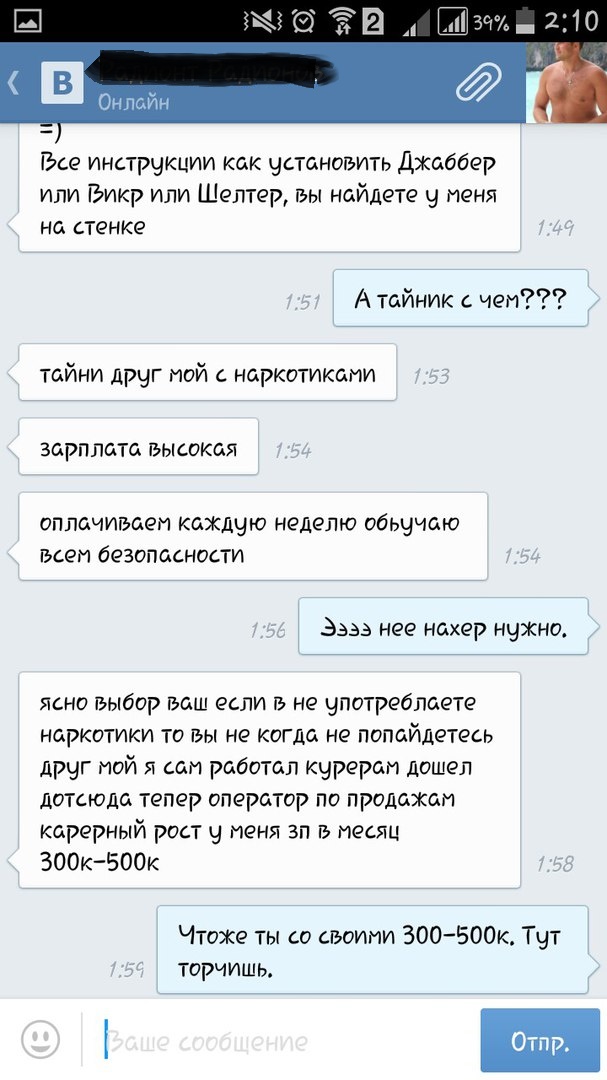Open the contact's profile photo
Screen dimensions: 607x1080
[566, 84]
